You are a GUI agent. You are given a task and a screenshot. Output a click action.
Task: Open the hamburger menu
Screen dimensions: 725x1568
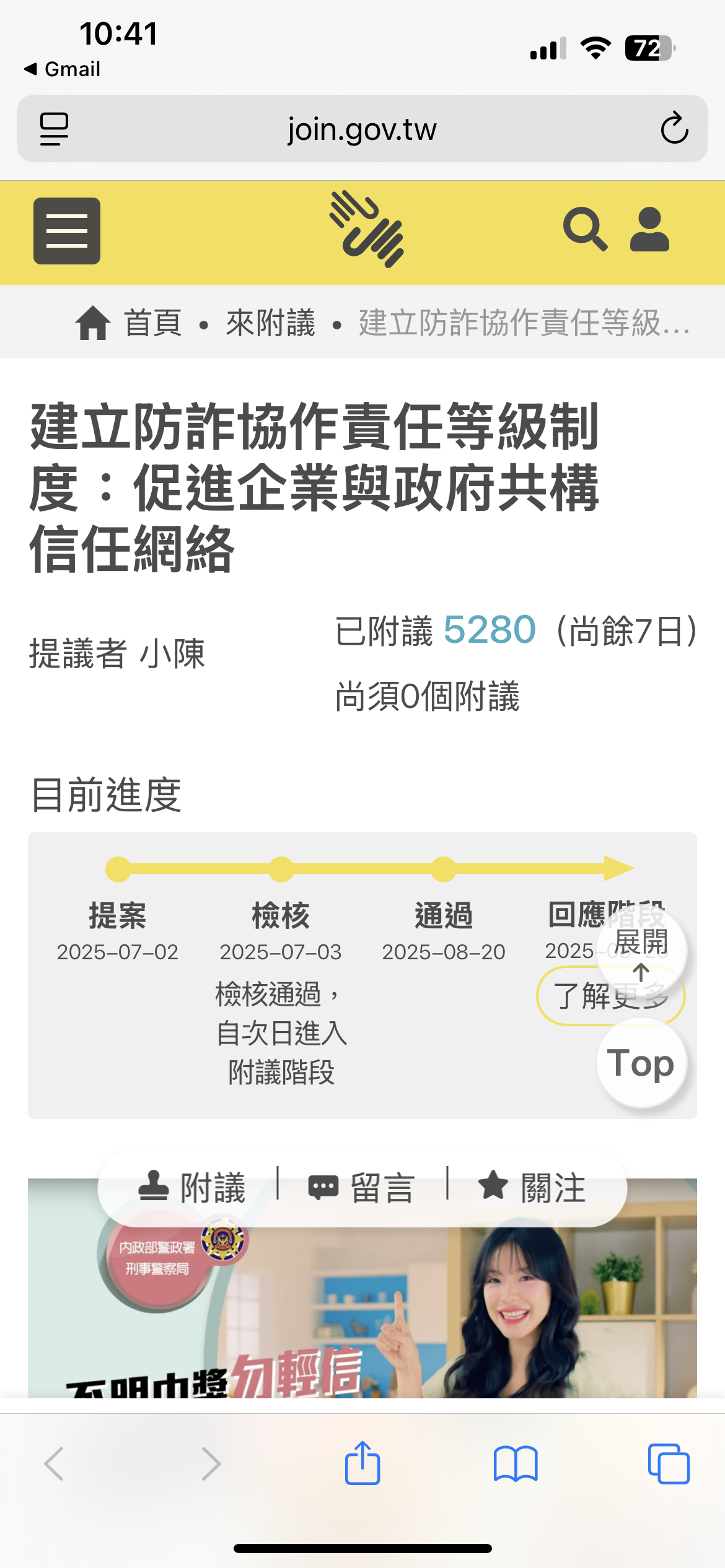point(67,231)
